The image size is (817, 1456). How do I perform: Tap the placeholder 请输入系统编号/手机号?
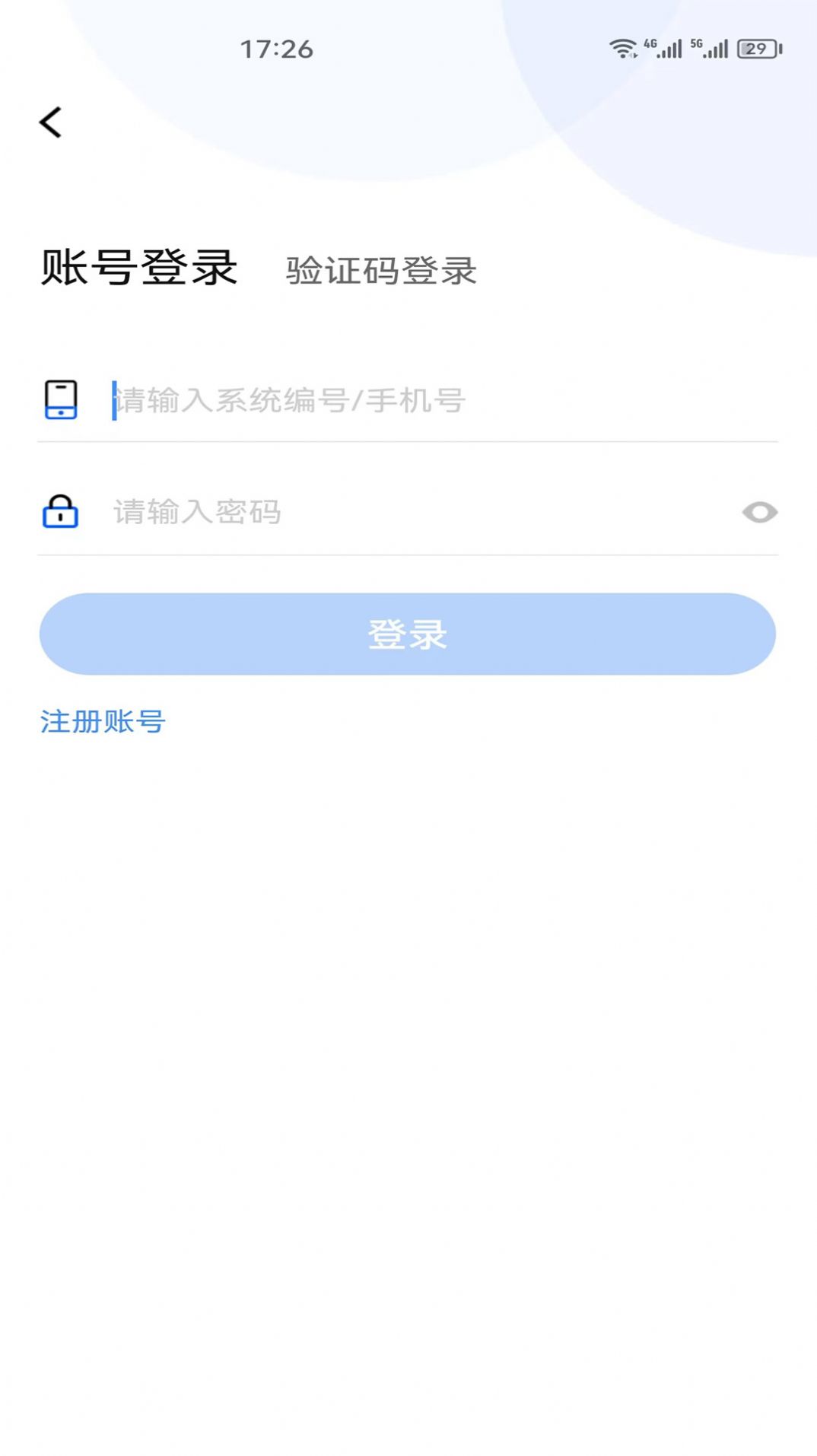(x=289, y=399)
